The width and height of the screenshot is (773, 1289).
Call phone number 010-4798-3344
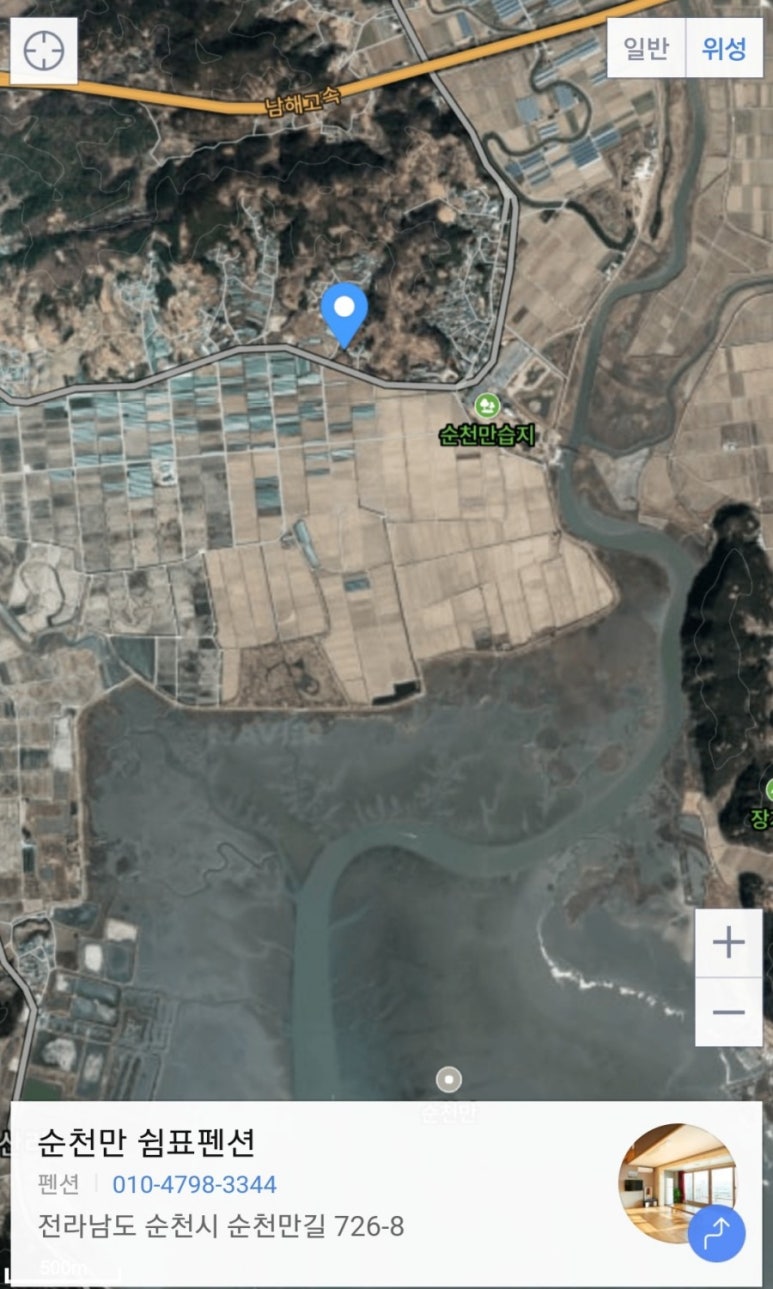(x=194, y=1185)
